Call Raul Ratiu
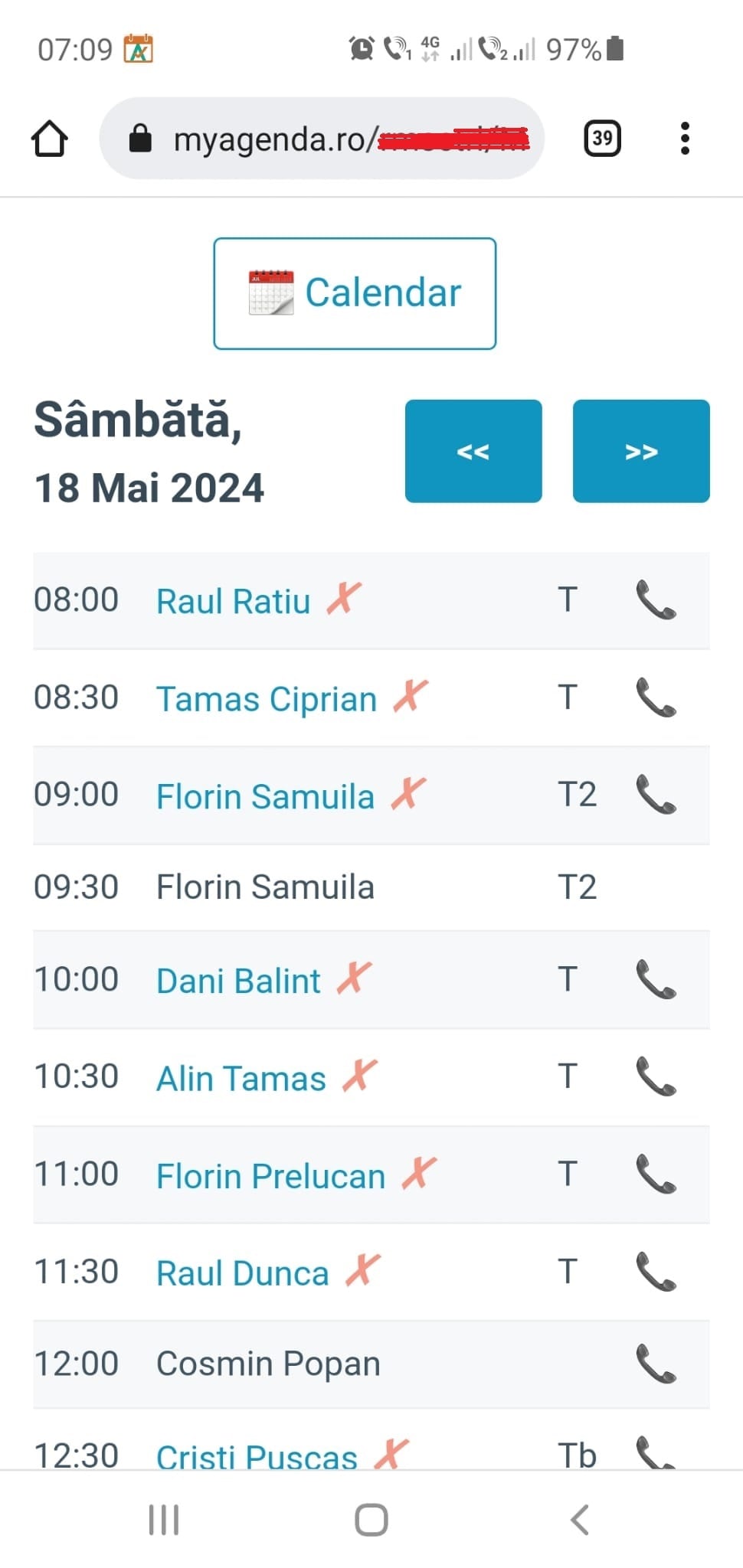This screenshot has width=743, height=1568. point(656,599)
